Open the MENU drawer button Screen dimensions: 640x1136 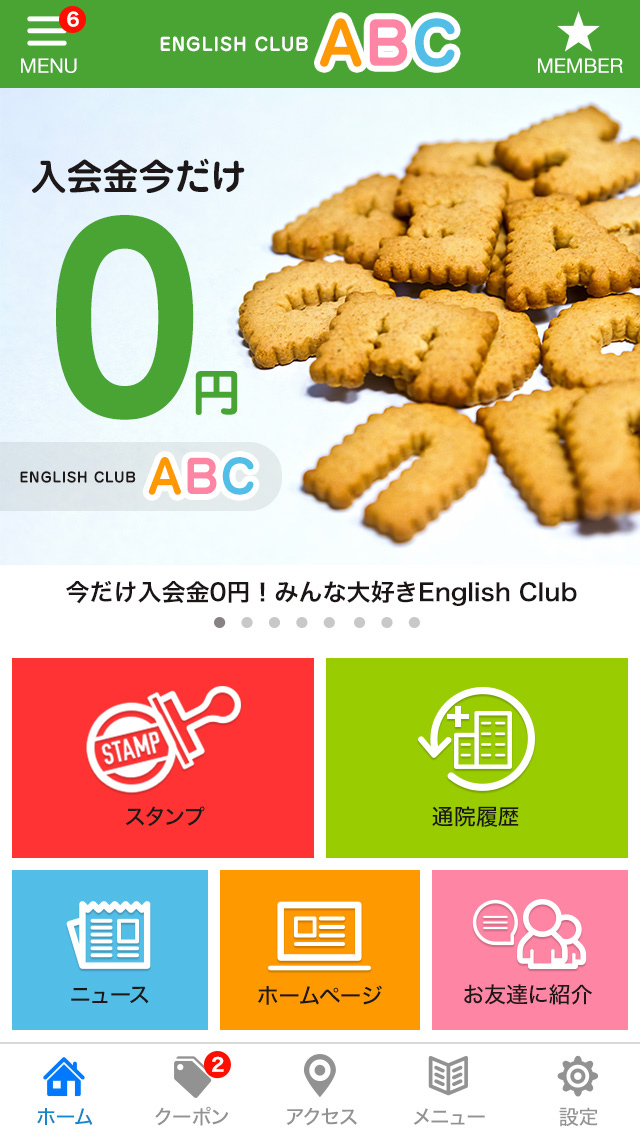49,43
